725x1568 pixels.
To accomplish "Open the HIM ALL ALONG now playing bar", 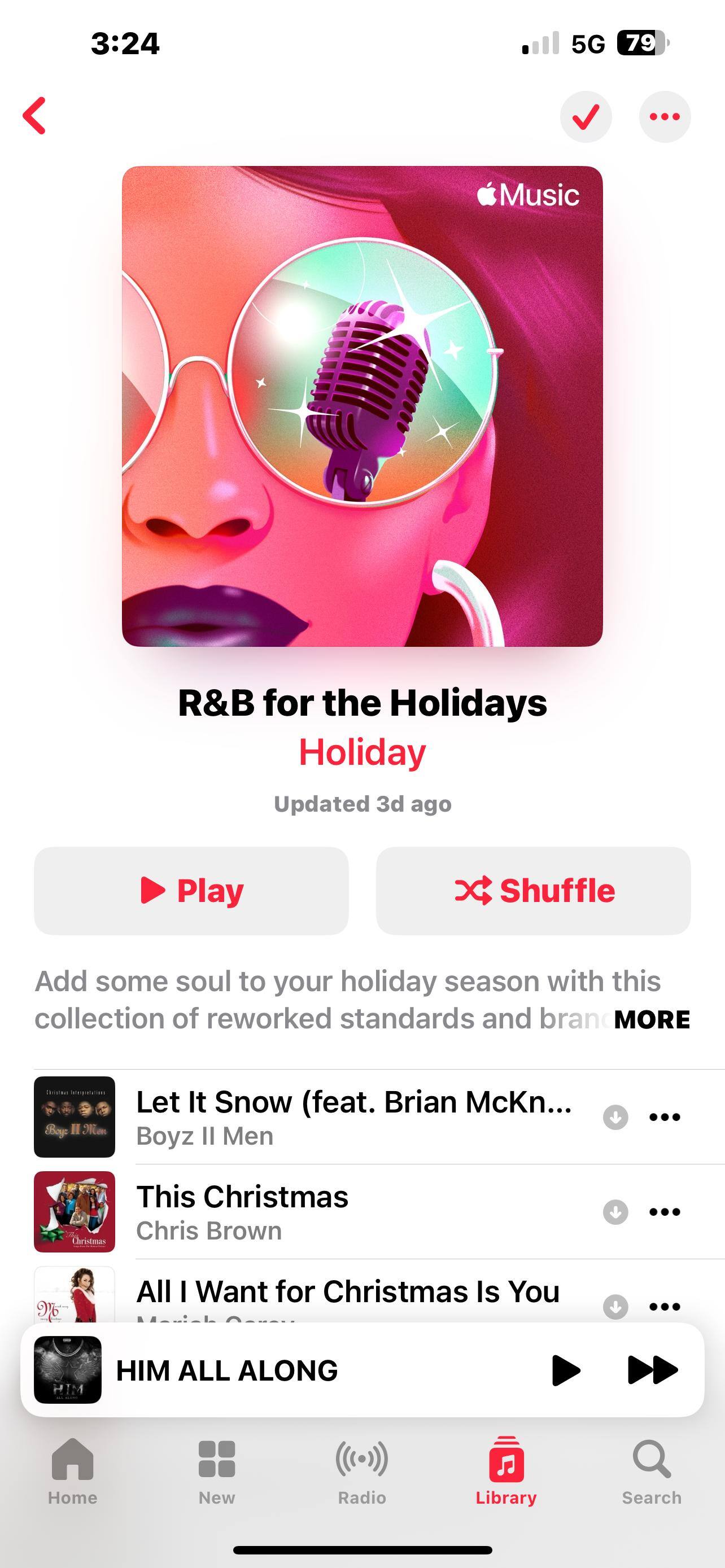I will (274, 1370).
